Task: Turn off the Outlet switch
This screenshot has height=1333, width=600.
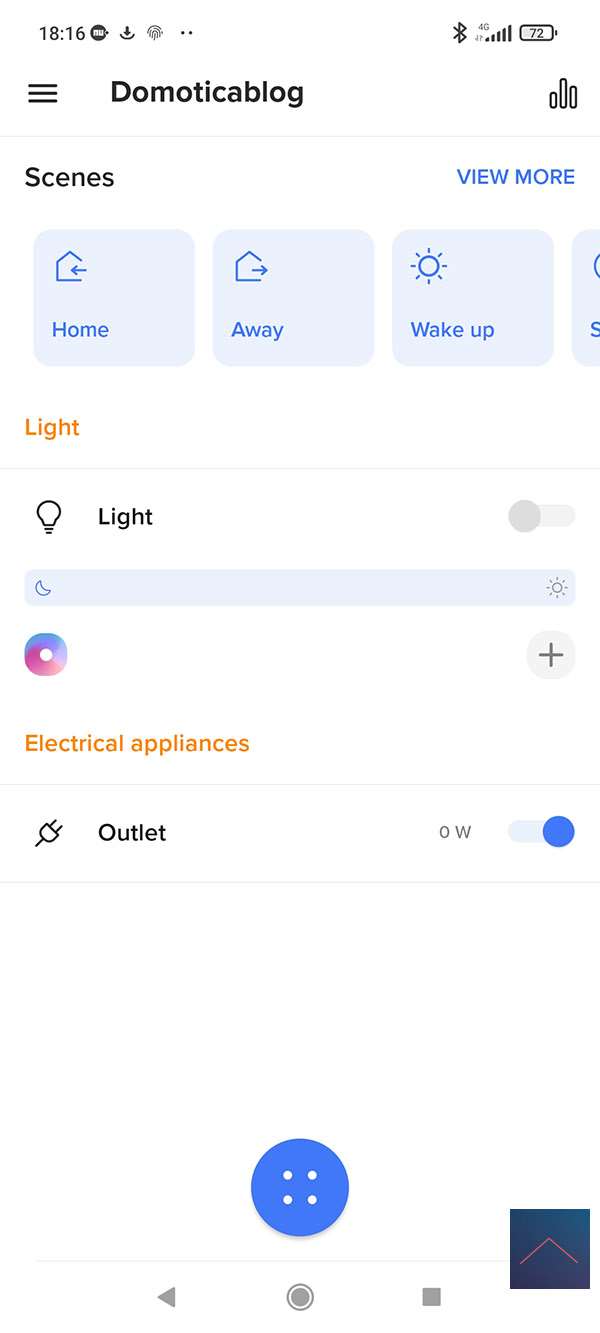Action: [541, 832]
